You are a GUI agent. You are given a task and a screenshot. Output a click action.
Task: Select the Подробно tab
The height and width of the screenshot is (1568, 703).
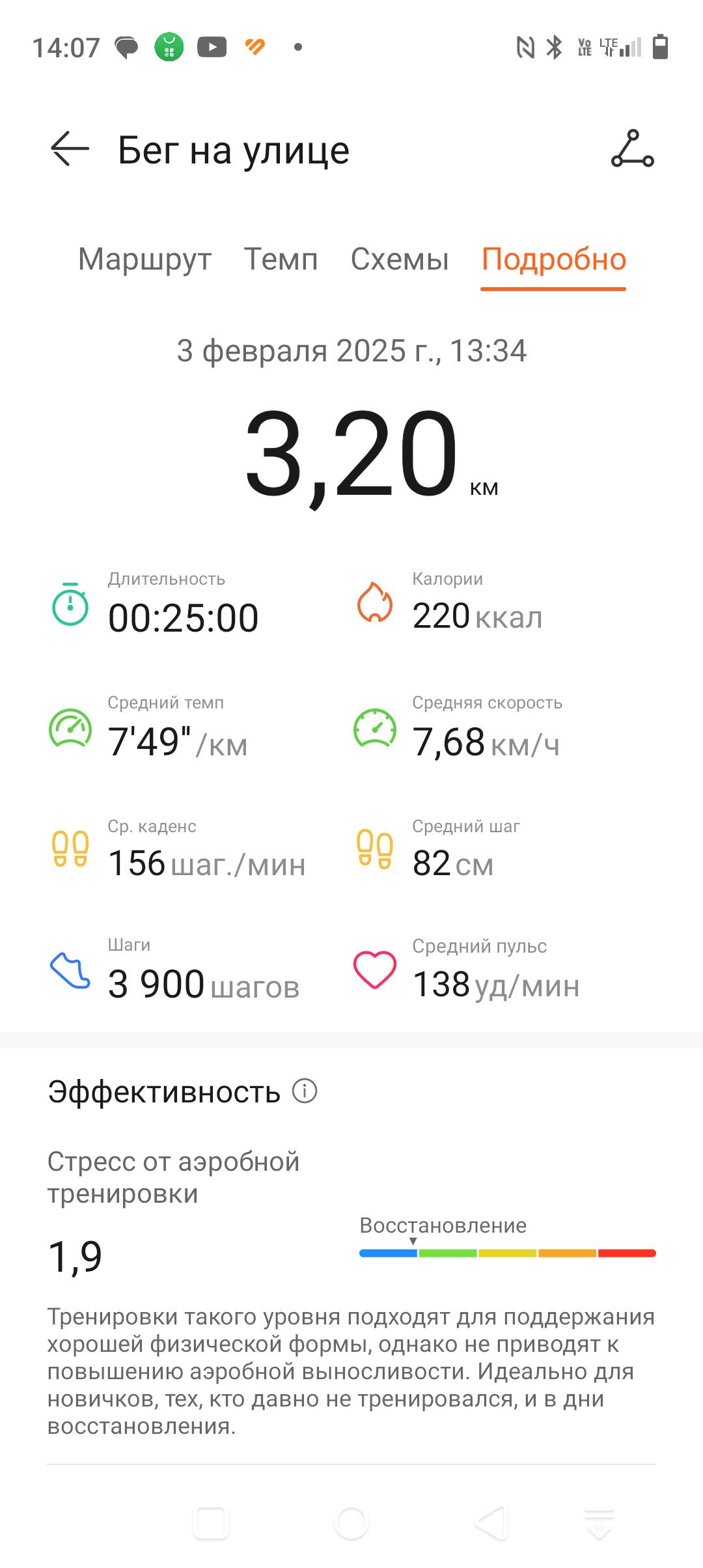tap(554, 259)
